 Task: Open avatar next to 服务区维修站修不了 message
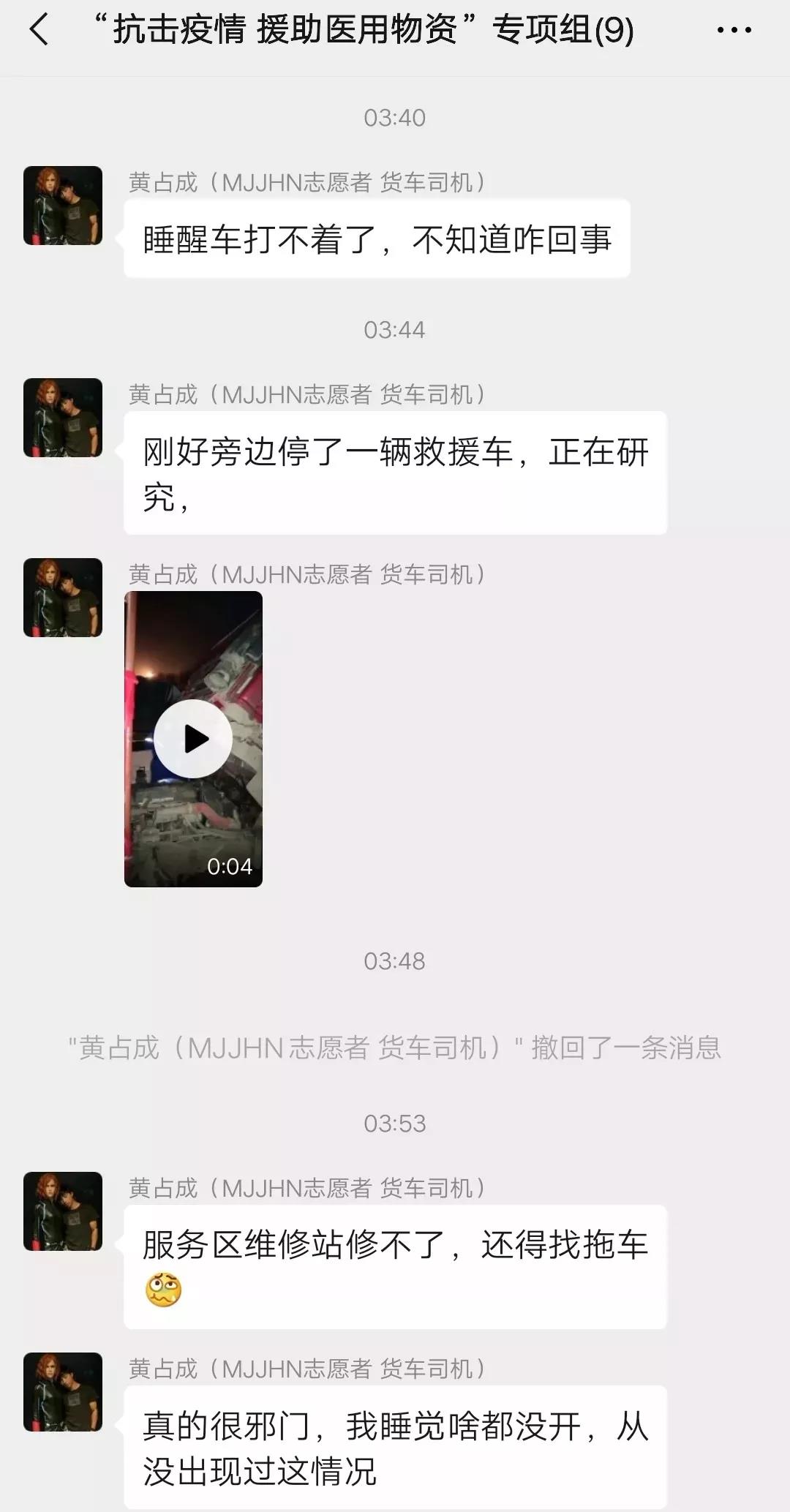click(63, 1211)
